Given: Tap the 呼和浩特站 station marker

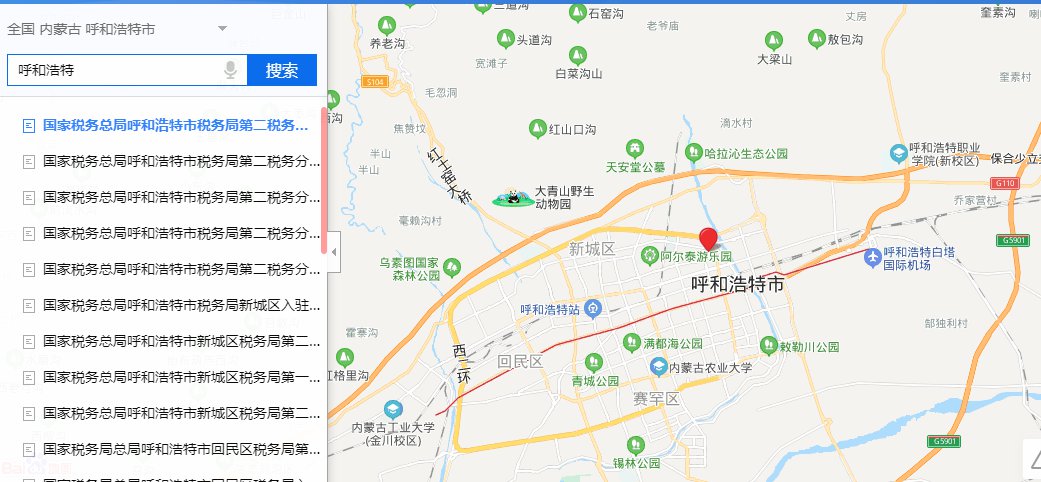Looking at the screenshot, I should (592, 308).
